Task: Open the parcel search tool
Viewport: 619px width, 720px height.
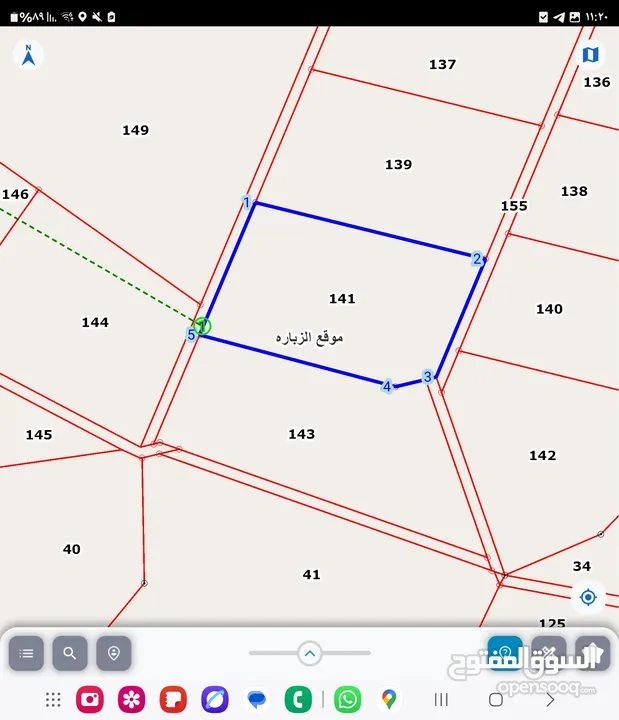Action: tap(70, 653)
